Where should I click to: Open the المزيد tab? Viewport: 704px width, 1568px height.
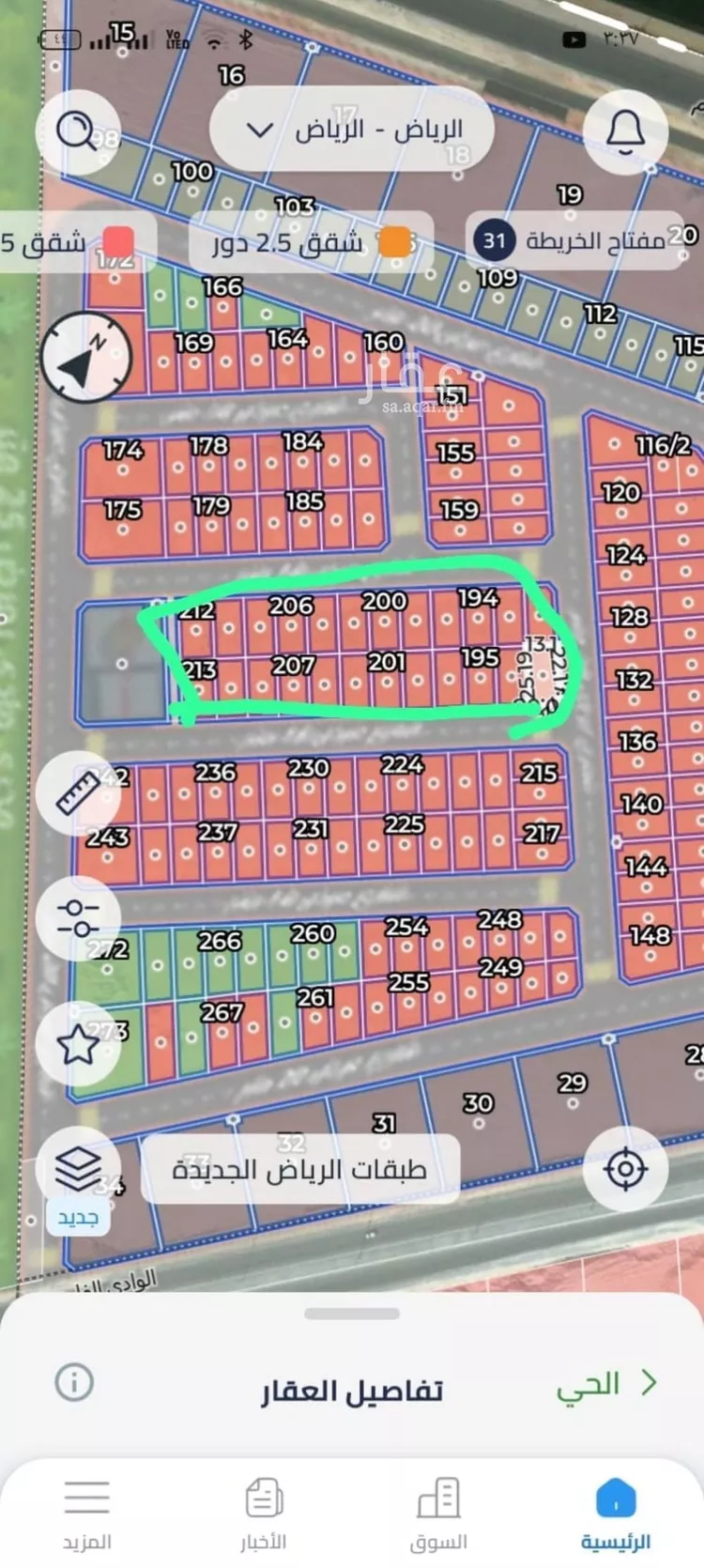pyautogui.click(x=87, y=1514)
